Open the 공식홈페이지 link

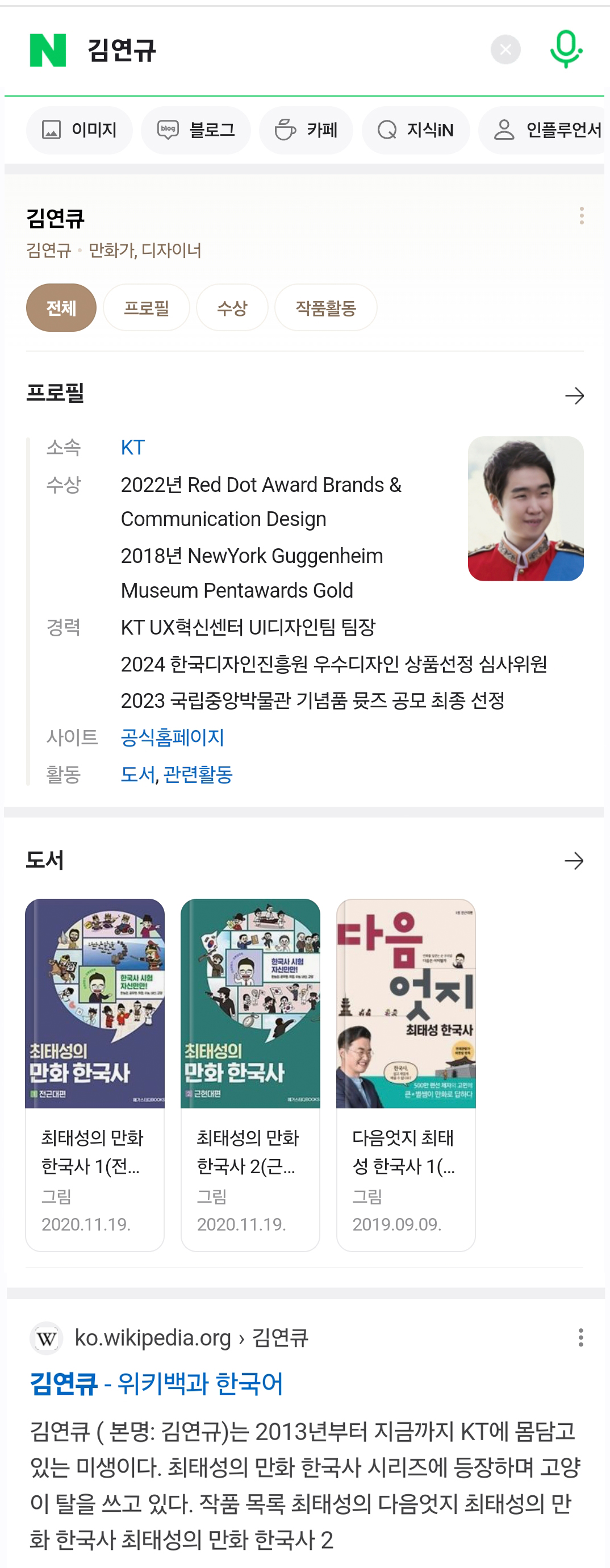(172, 737)
